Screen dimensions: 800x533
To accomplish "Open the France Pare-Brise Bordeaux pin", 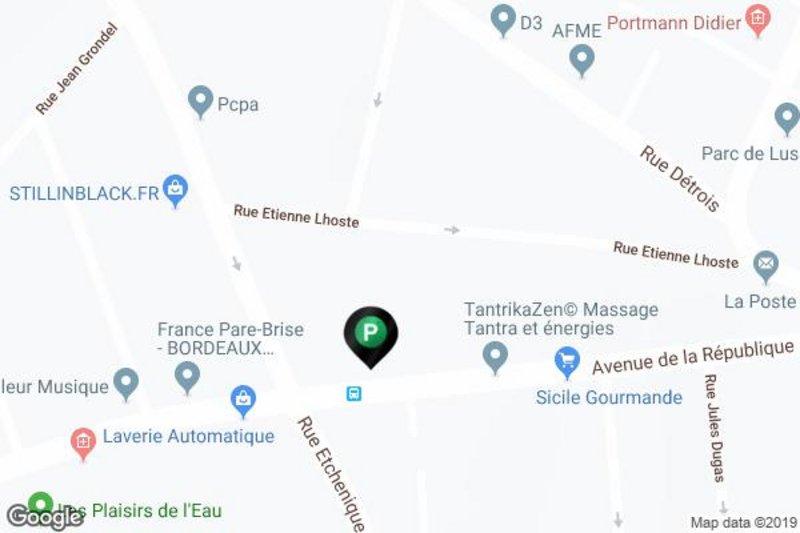I will click(x=187, y=375).
